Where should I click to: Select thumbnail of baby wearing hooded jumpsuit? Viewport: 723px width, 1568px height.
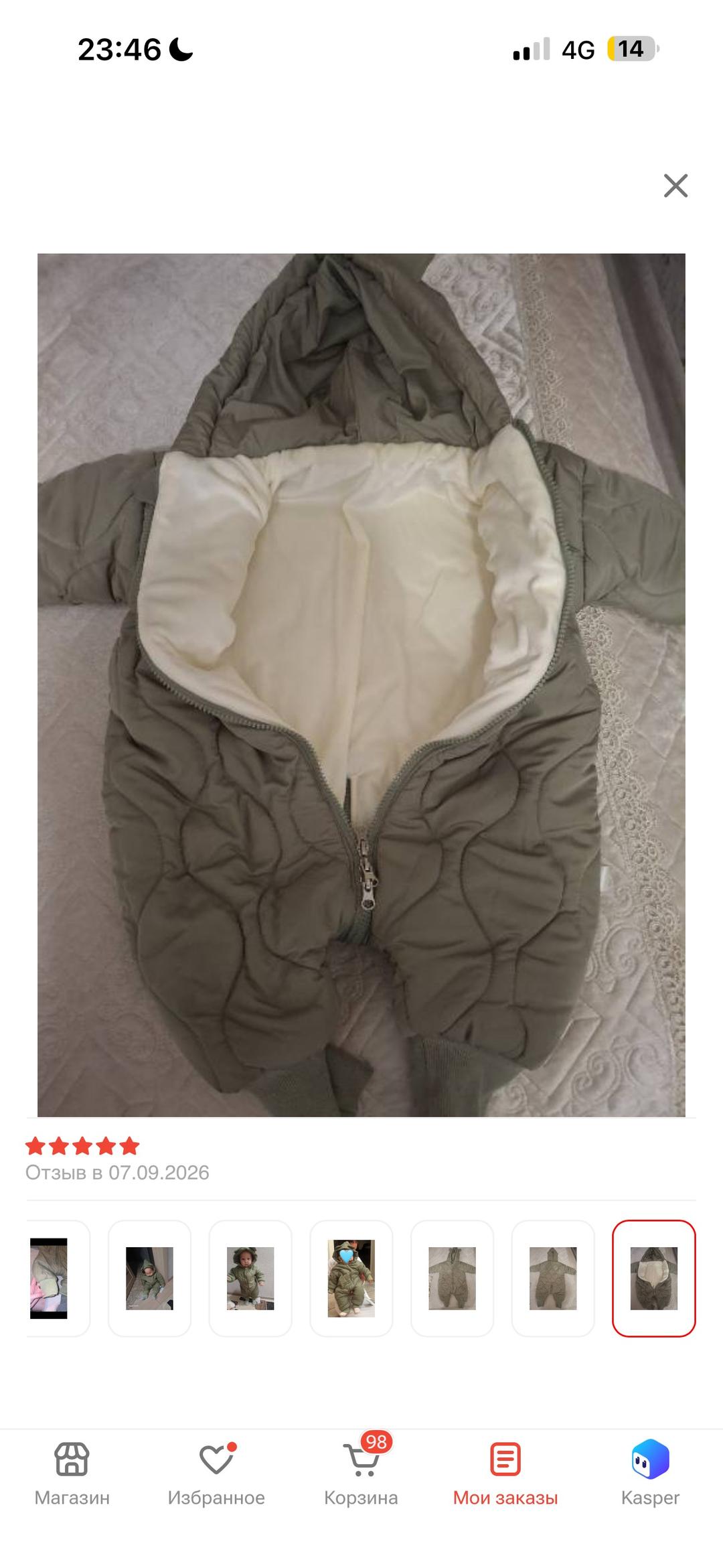250,1278
